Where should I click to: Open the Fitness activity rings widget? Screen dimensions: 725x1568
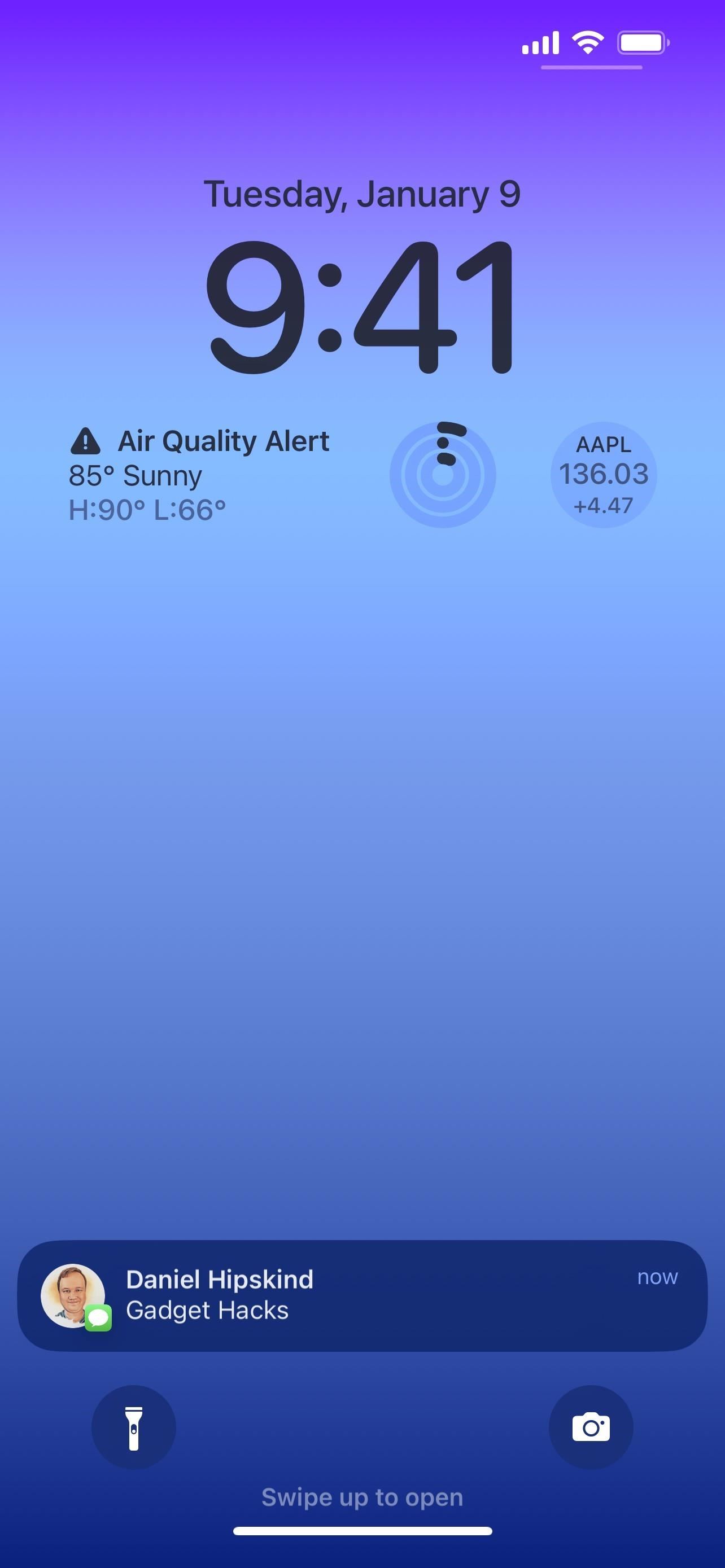pos(443,475)
